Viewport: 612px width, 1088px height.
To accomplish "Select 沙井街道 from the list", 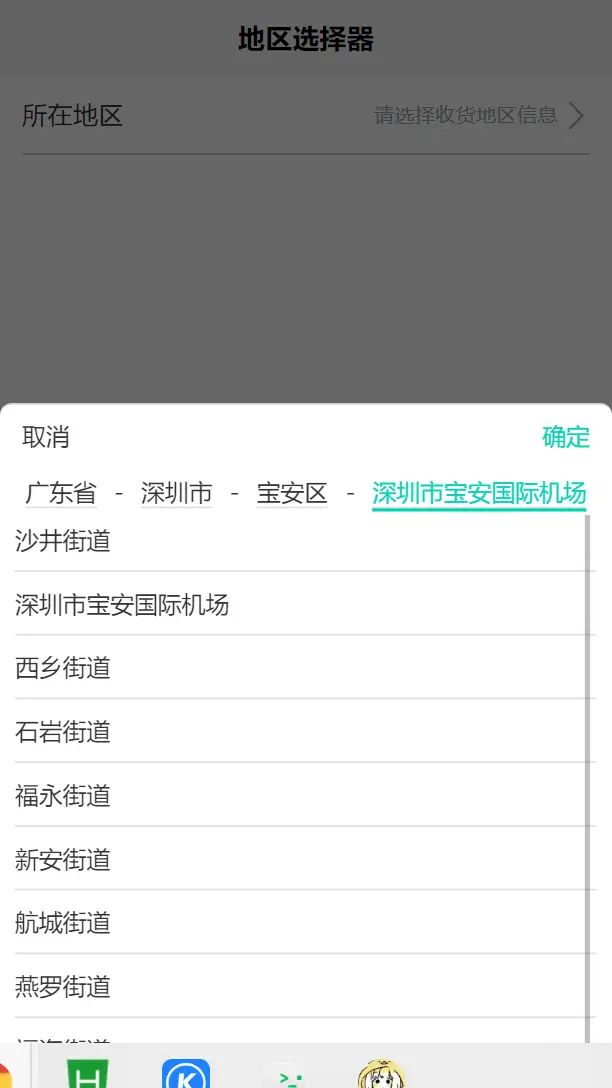I will coord(305,541).
